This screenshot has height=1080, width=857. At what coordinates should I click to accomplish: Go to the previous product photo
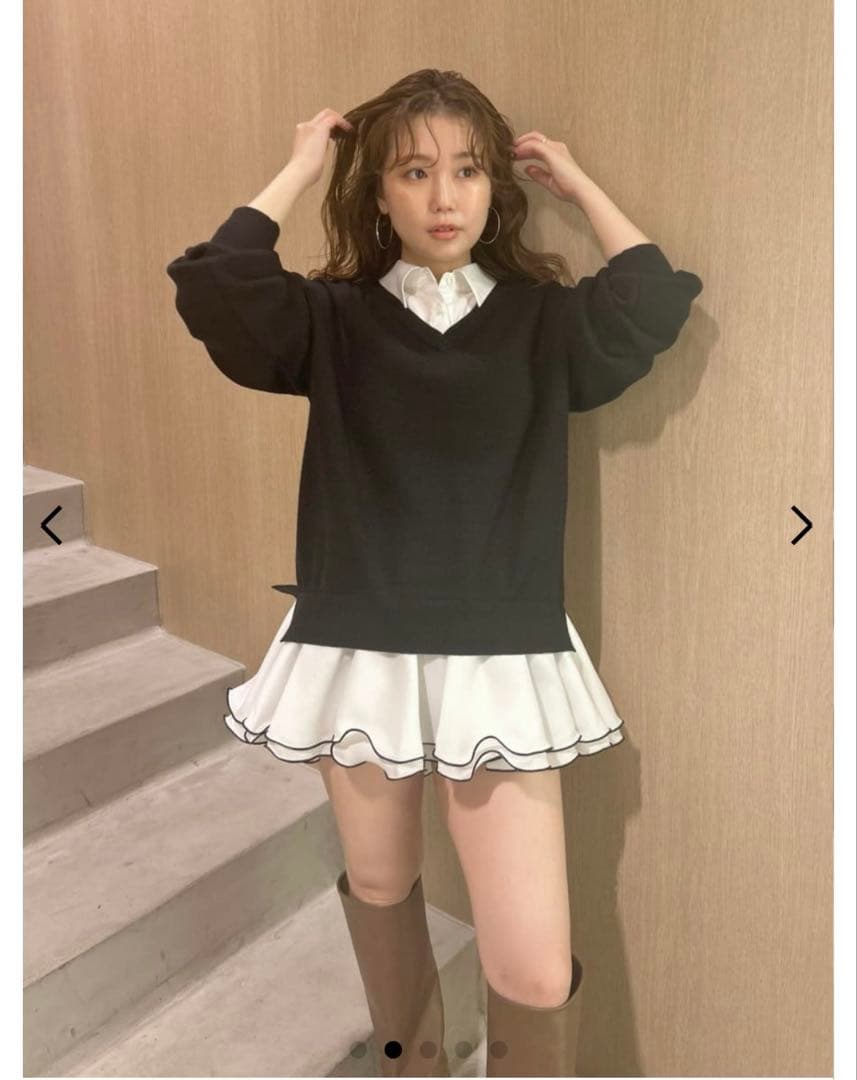pyautogui.click(x=51, y=525)
